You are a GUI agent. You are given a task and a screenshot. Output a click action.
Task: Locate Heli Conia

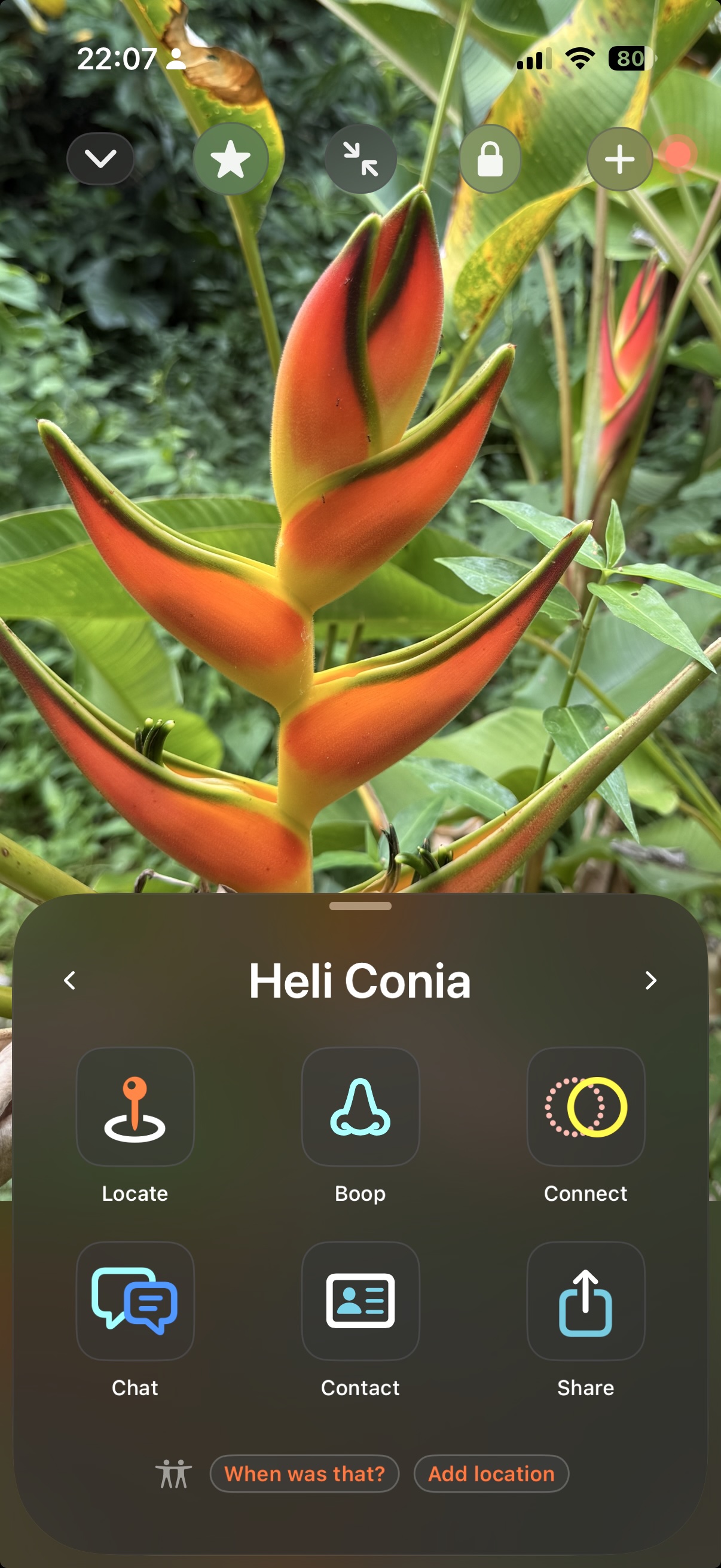point(135,1106)
